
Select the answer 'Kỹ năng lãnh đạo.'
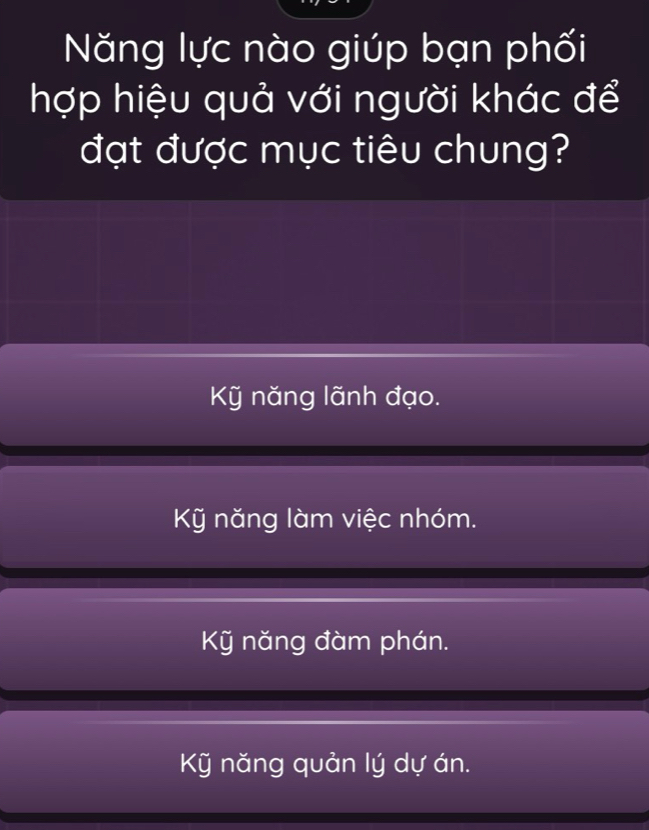[324, 396]
